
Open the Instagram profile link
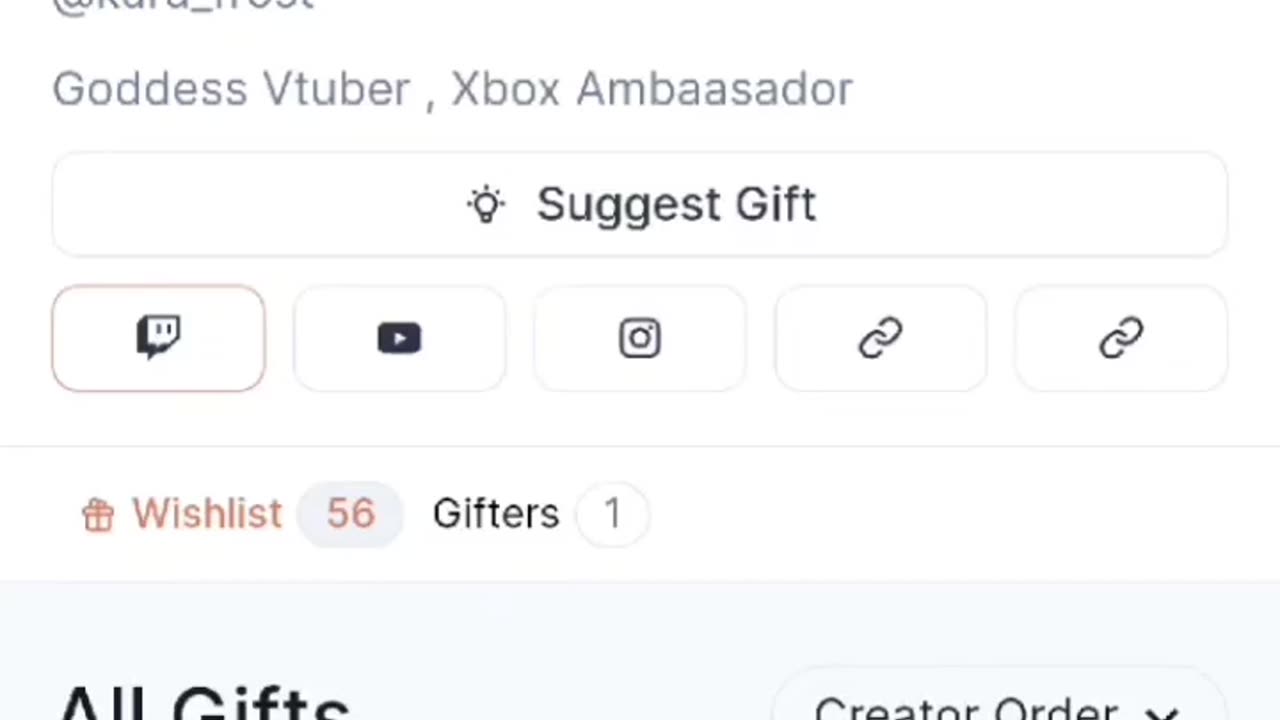tap(640, 338)
